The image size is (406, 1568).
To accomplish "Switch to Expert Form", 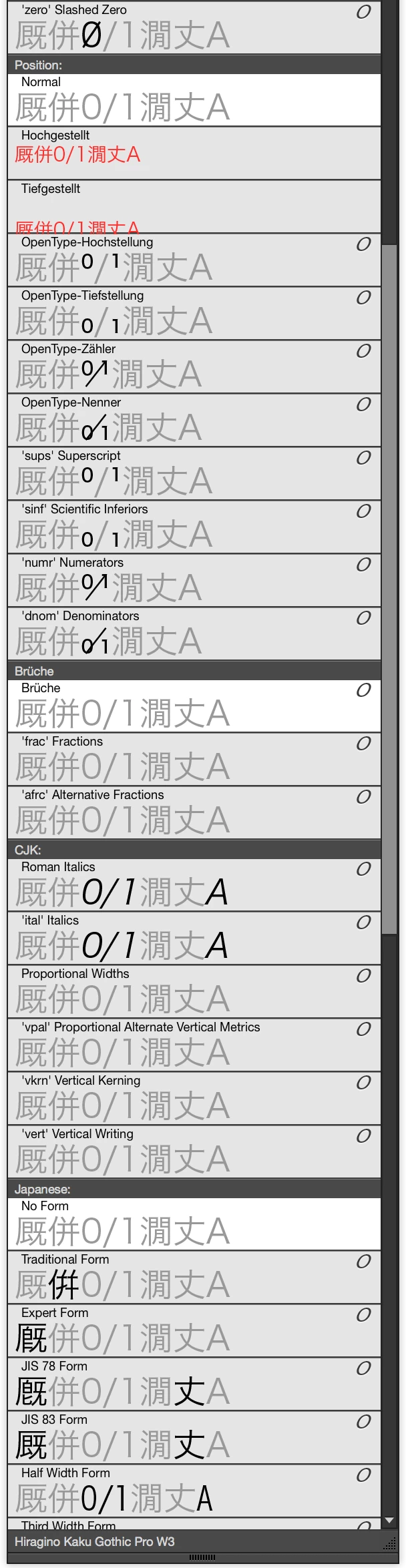I will point(194,1330).
